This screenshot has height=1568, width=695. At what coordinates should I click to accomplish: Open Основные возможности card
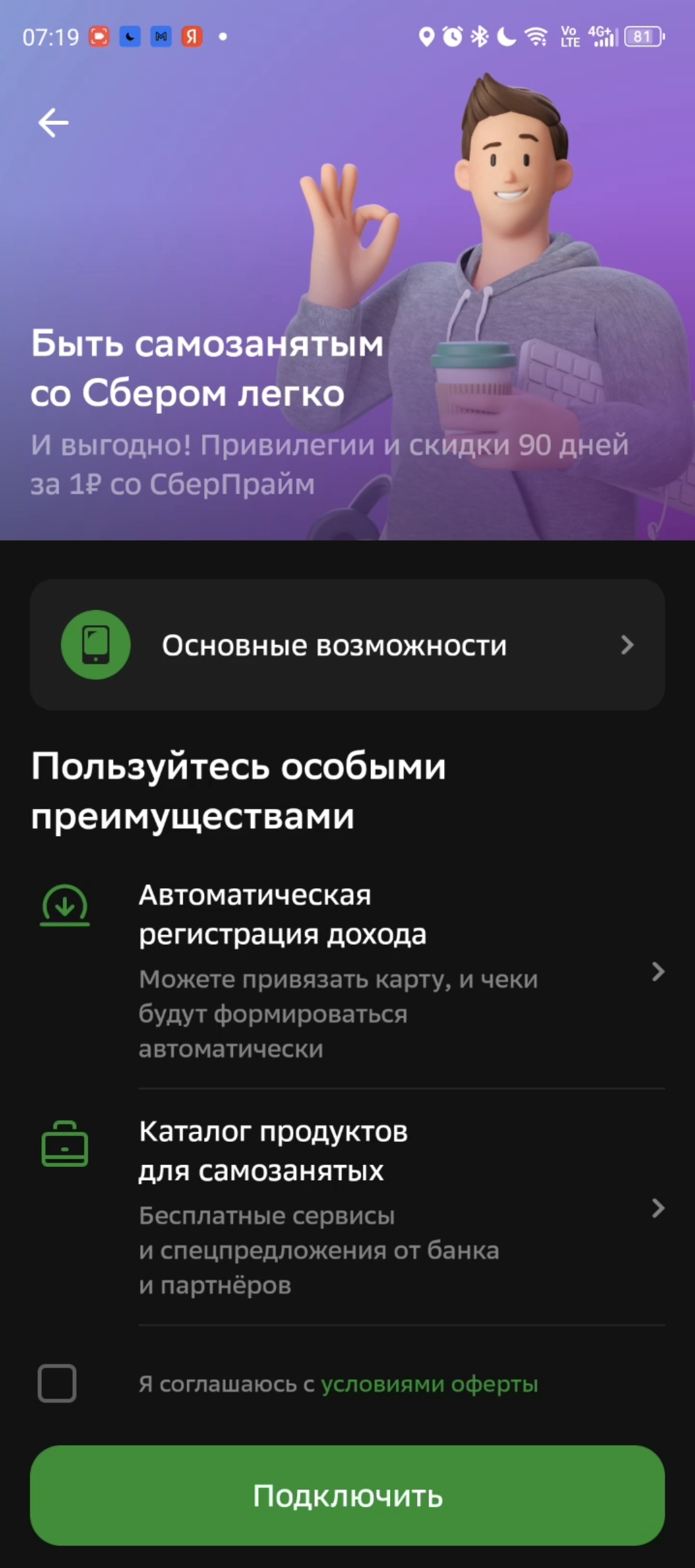(347, 645)
